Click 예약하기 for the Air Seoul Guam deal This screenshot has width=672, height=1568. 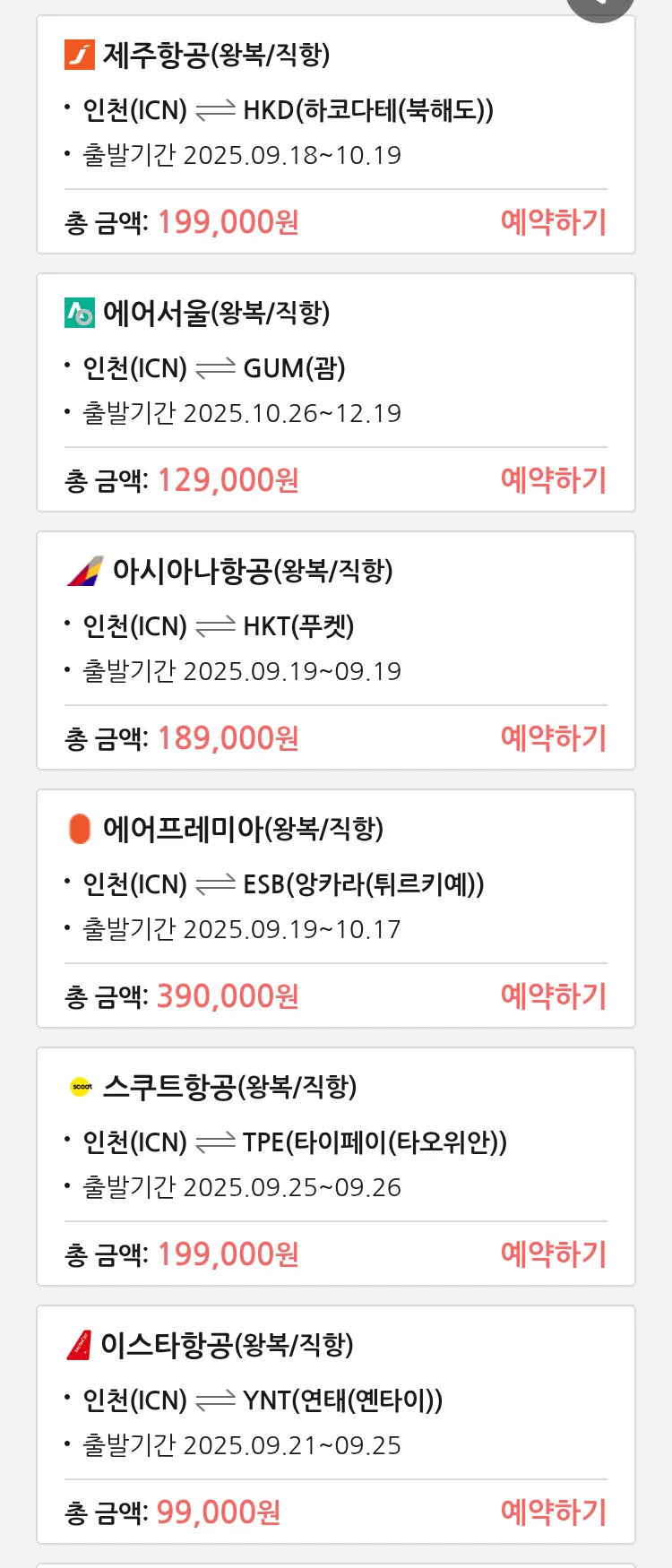pos(554,481)
